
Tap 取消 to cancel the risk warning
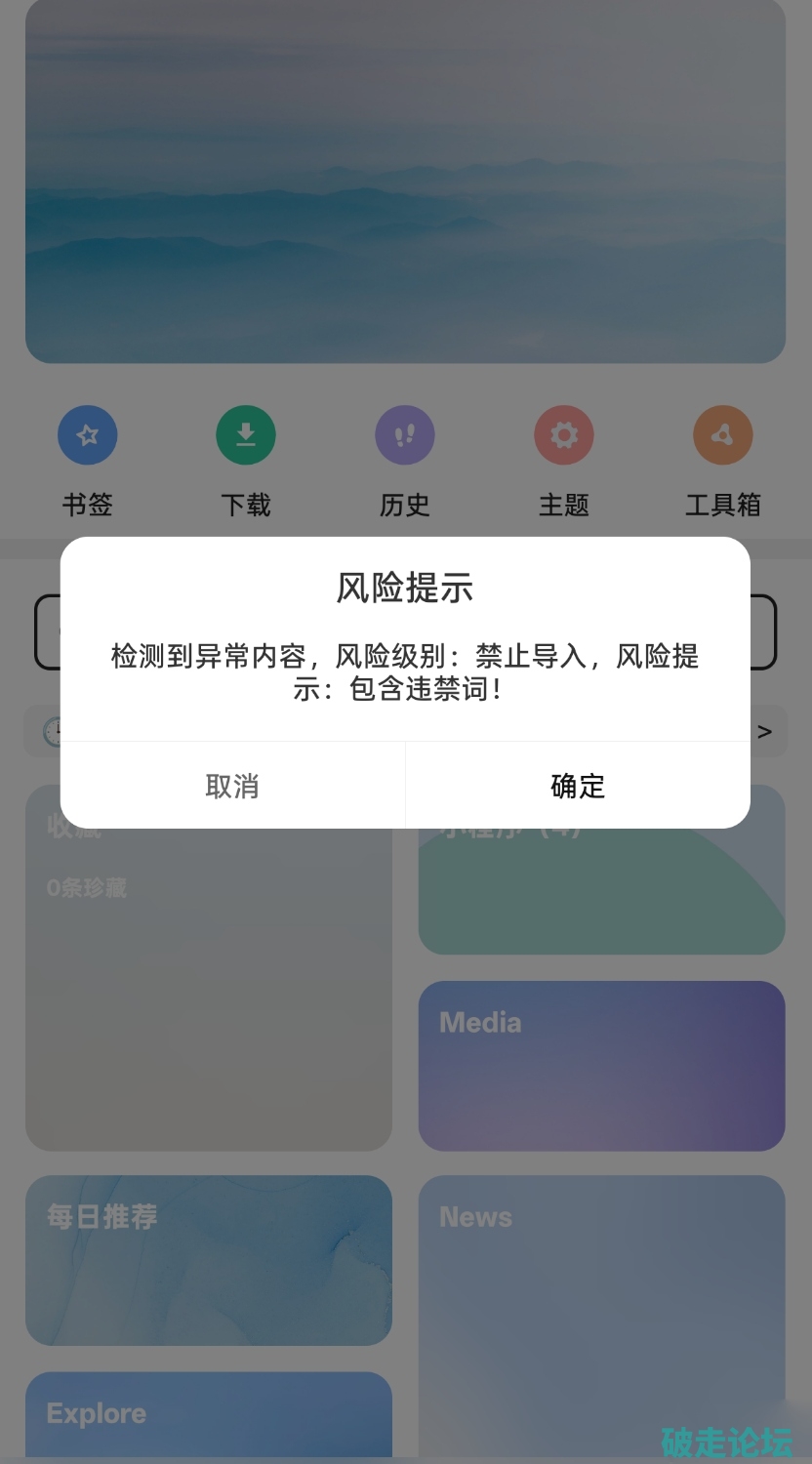pos(232,786)
